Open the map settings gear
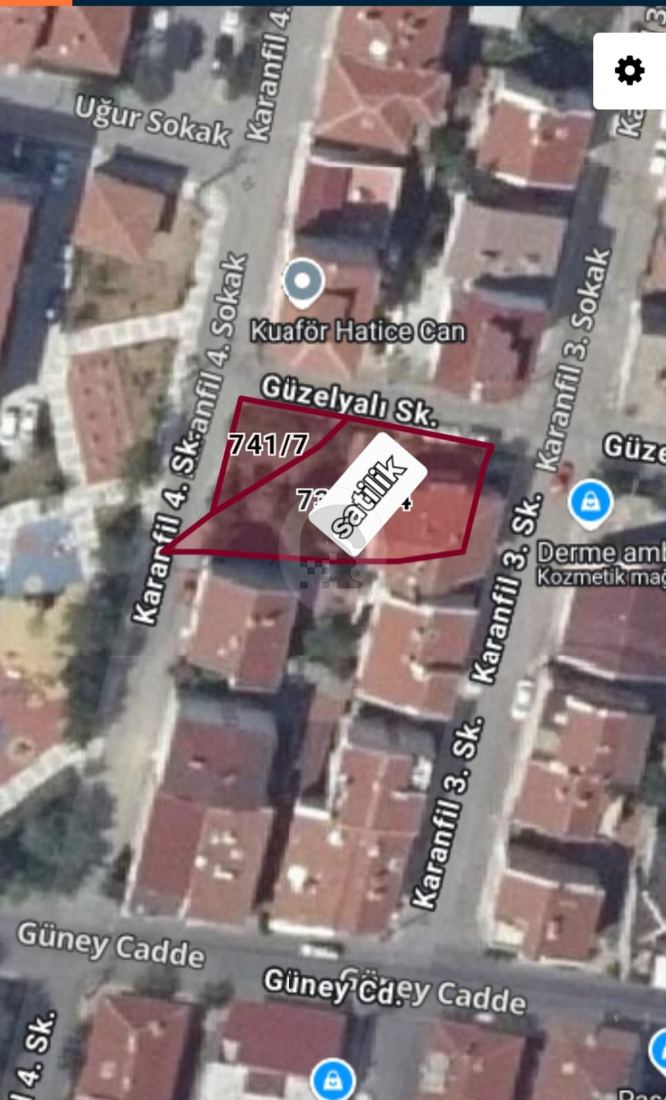Screen dimensions: 666x1100 629,71
